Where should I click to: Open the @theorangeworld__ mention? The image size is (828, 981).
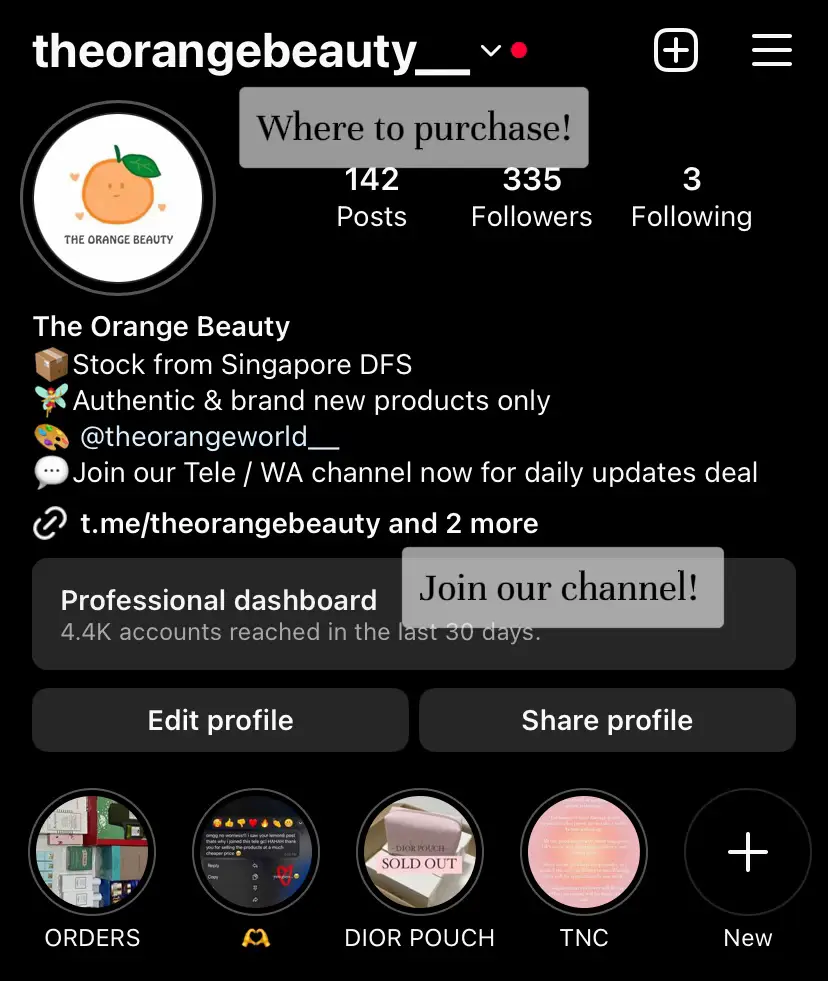(x=209, y=436)
